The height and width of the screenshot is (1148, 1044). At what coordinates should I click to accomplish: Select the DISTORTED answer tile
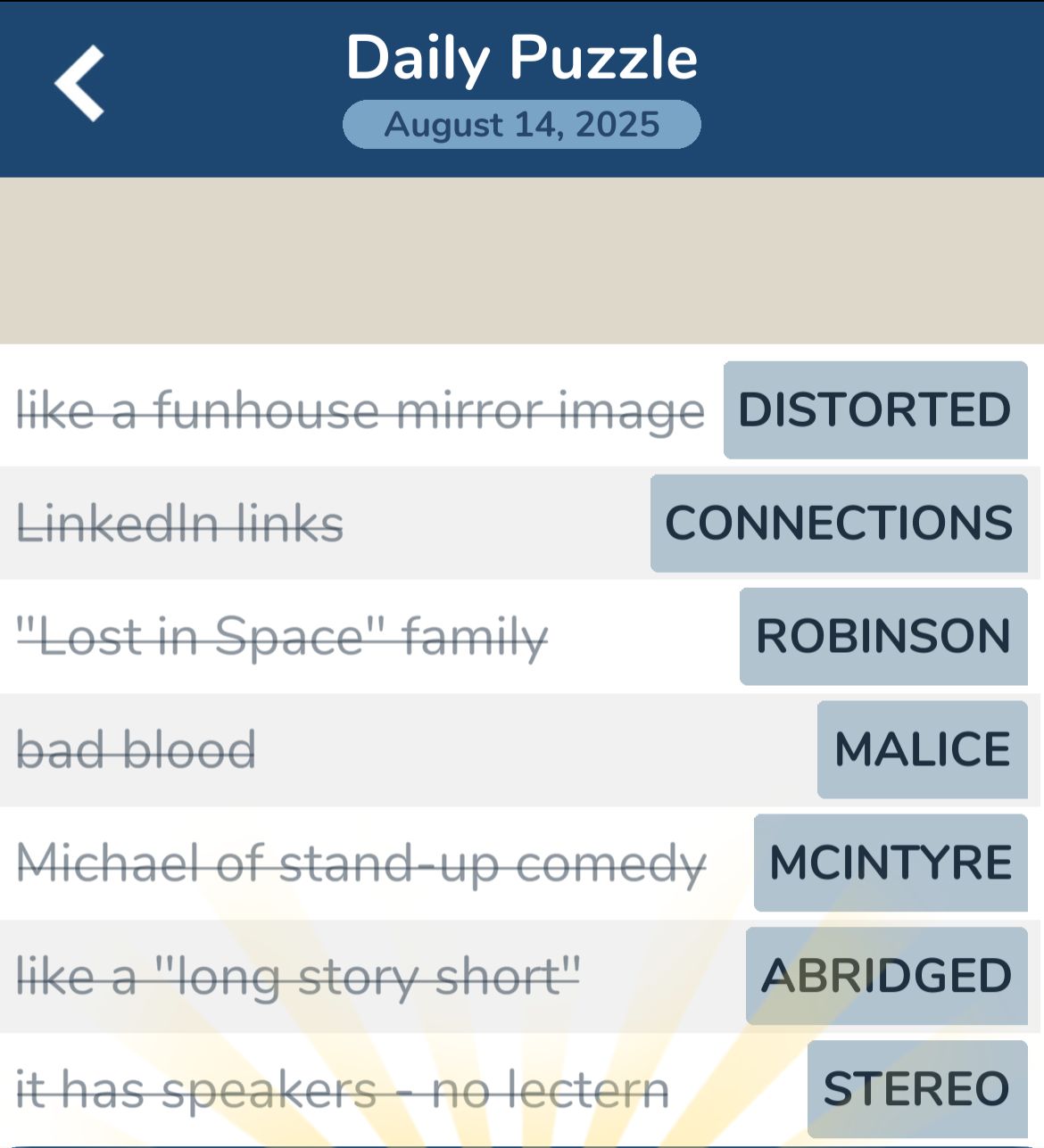pyautogui.click(x=874, y=411)
